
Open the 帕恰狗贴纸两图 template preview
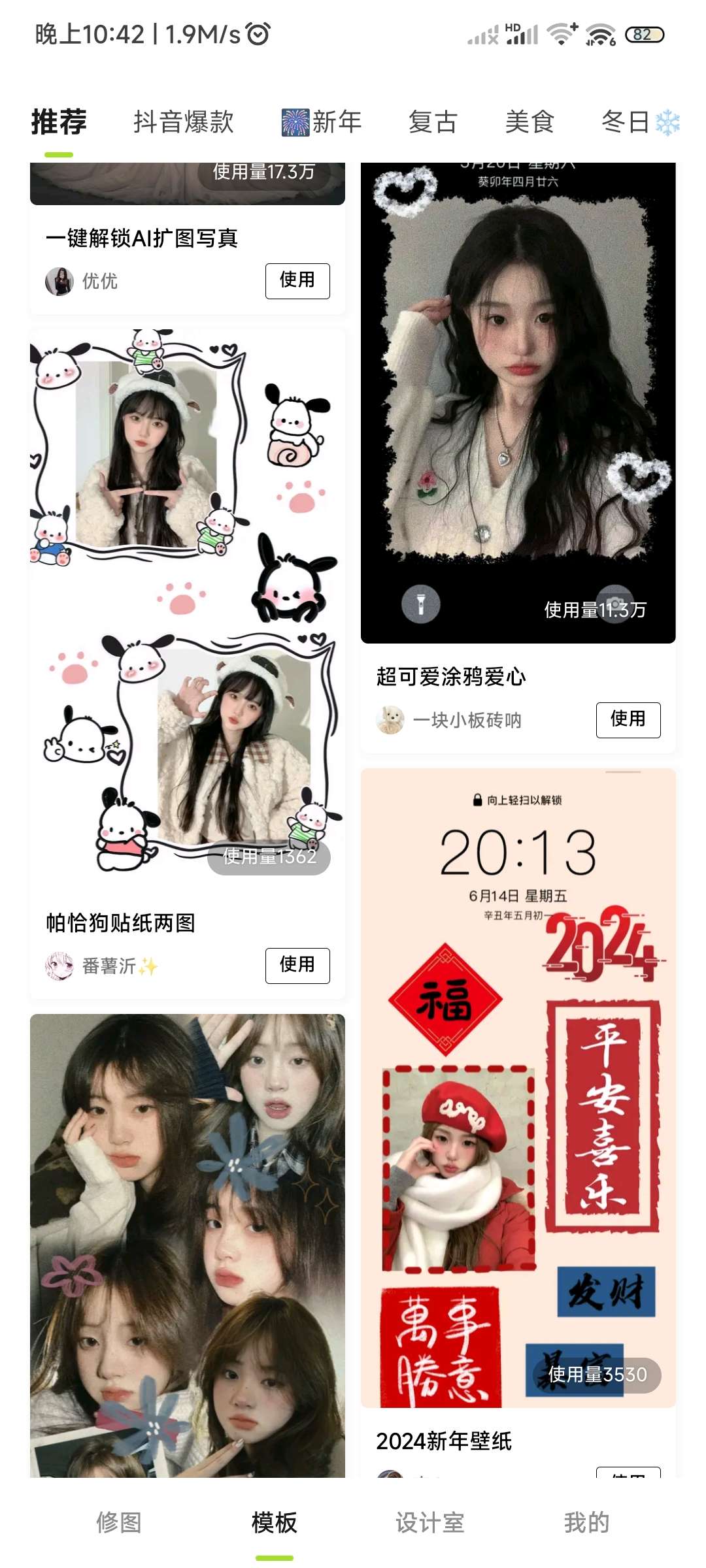(187, 601)
